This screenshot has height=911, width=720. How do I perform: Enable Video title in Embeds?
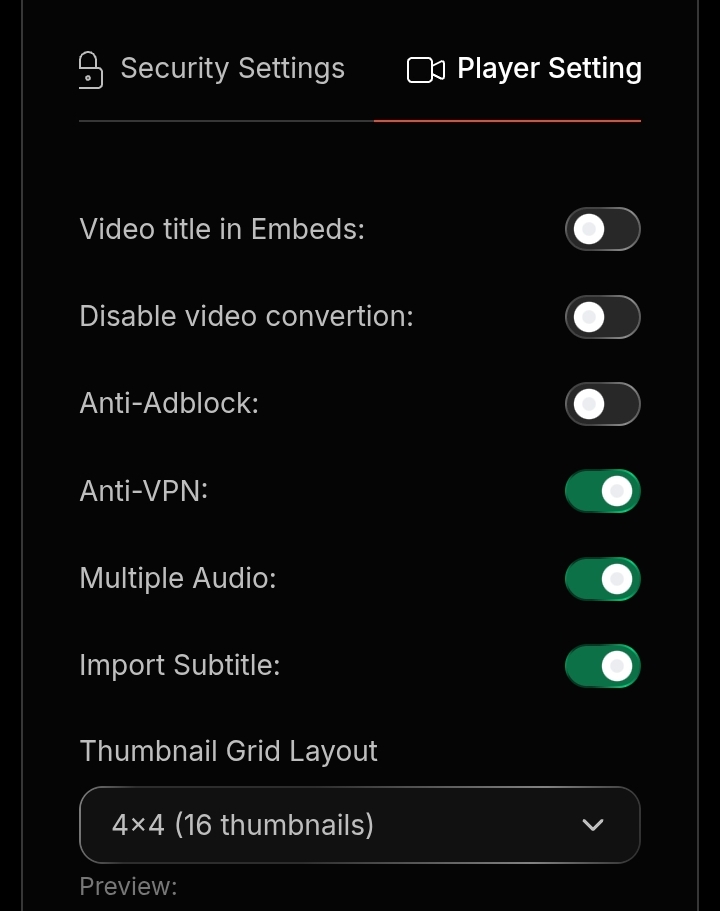point(602,229)
